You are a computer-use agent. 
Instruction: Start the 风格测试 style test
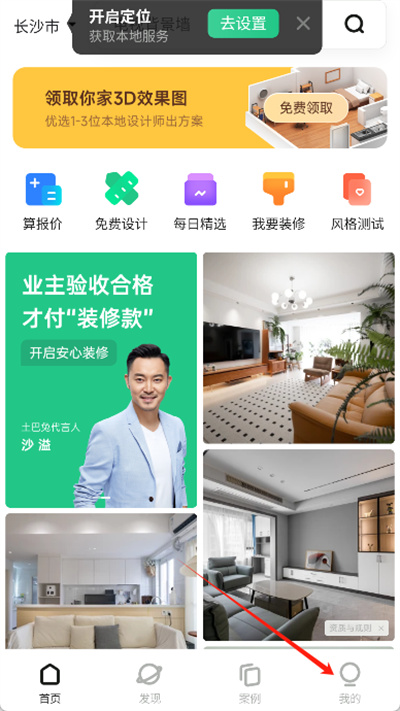coord(357,202)
